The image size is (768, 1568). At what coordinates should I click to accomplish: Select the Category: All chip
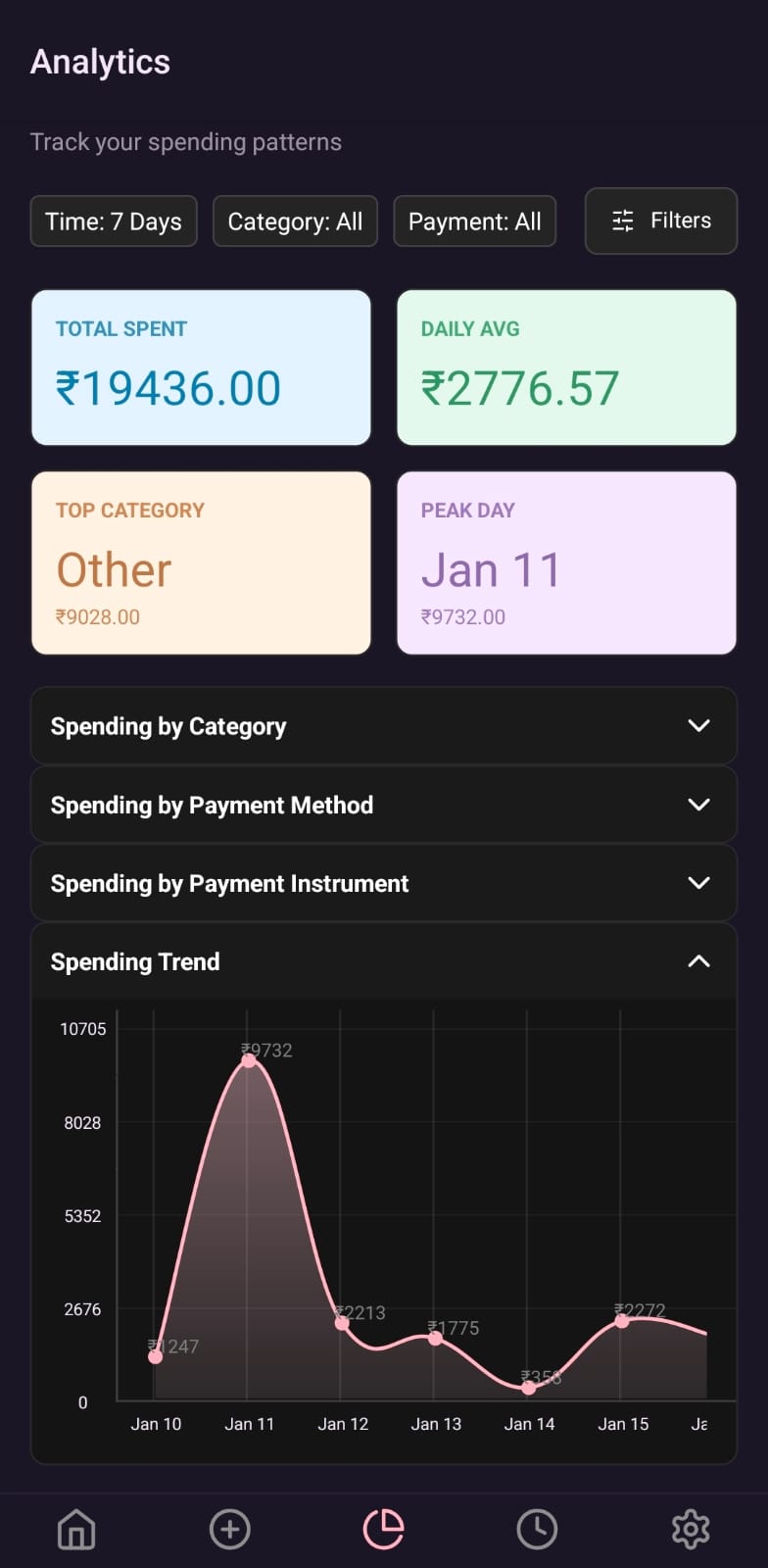(x=295, y=221)
